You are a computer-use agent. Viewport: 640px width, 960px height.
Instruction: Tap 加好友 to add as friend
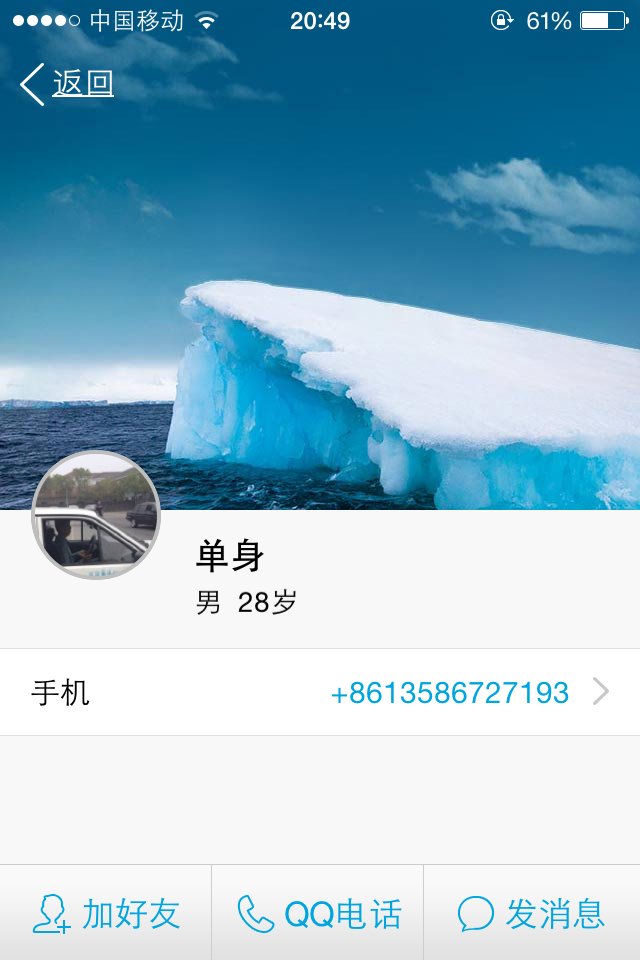pos(106,913)
